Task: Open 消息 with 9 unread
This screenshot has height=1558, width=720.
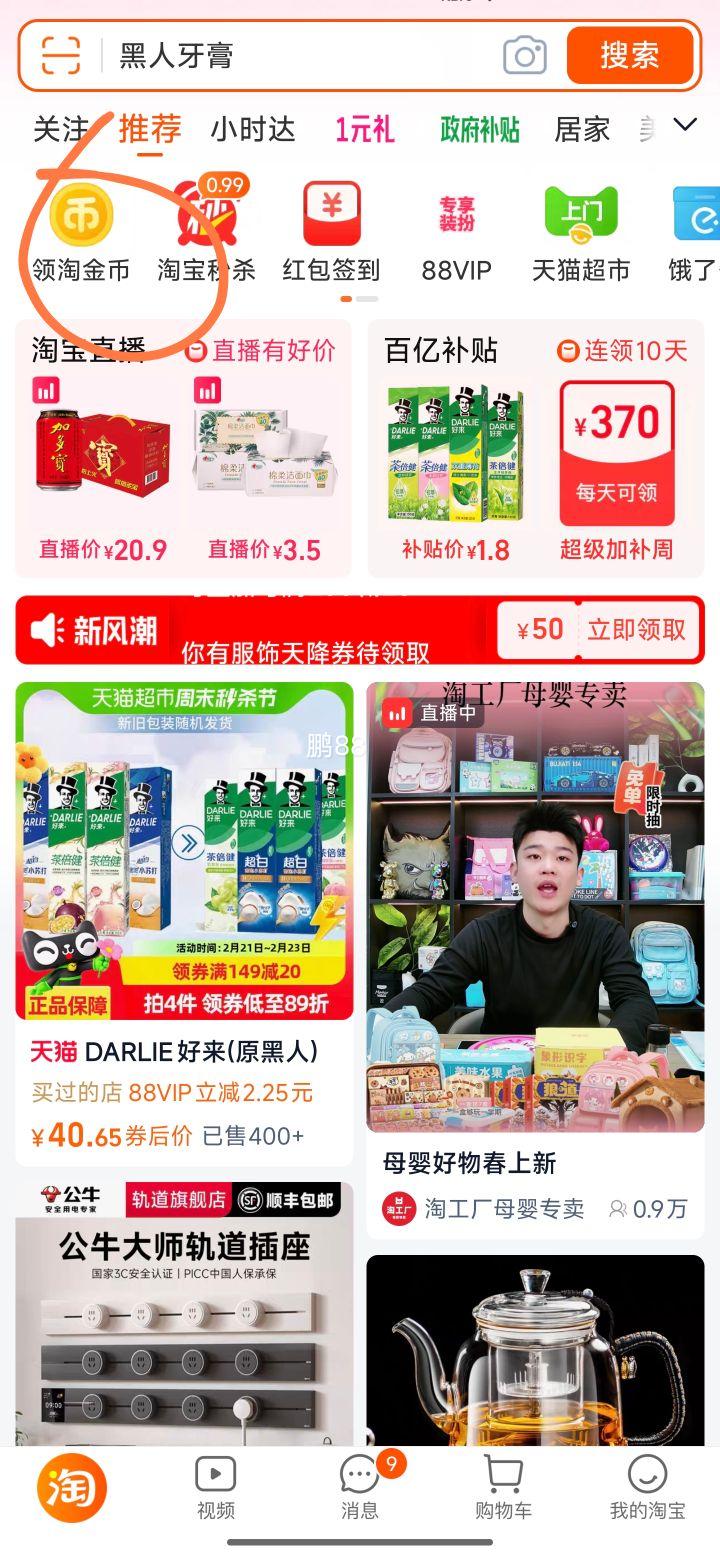Action: pos(360,1488)
